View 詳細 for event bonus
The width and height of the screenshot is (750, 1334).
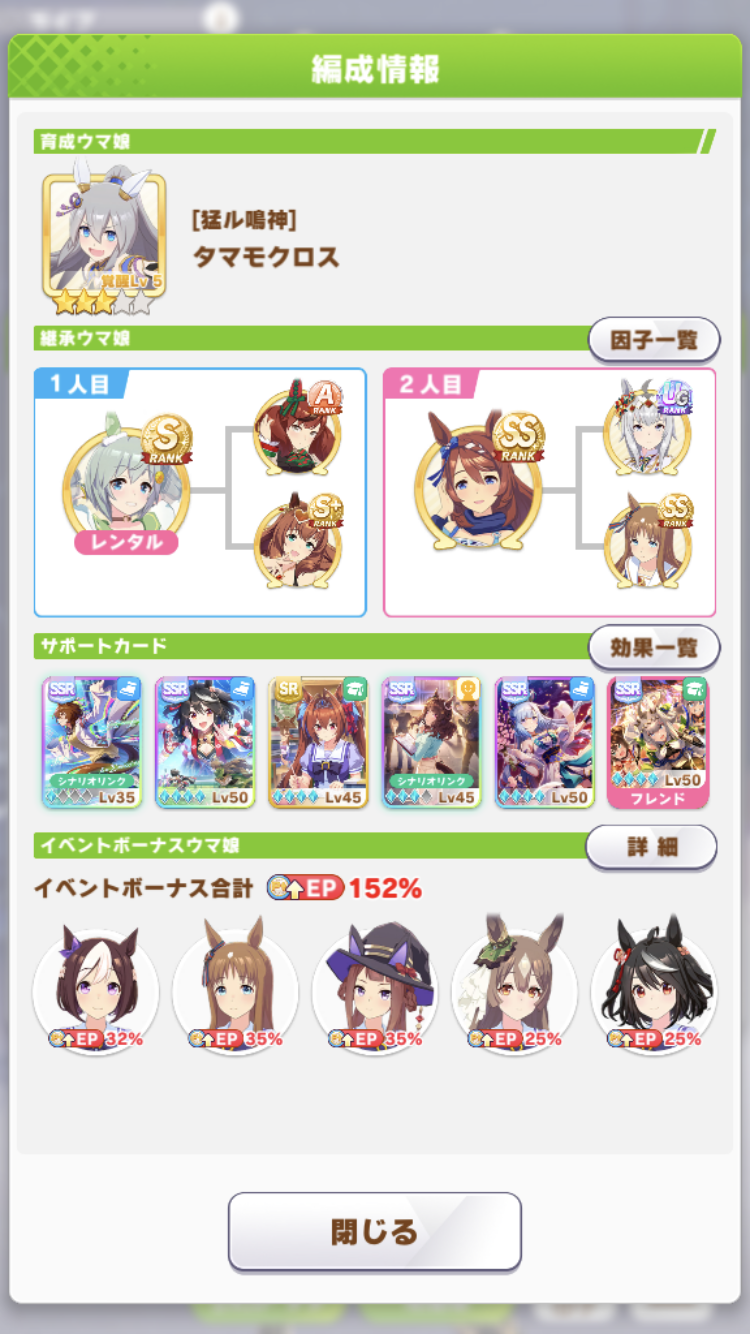click(651, 847)
